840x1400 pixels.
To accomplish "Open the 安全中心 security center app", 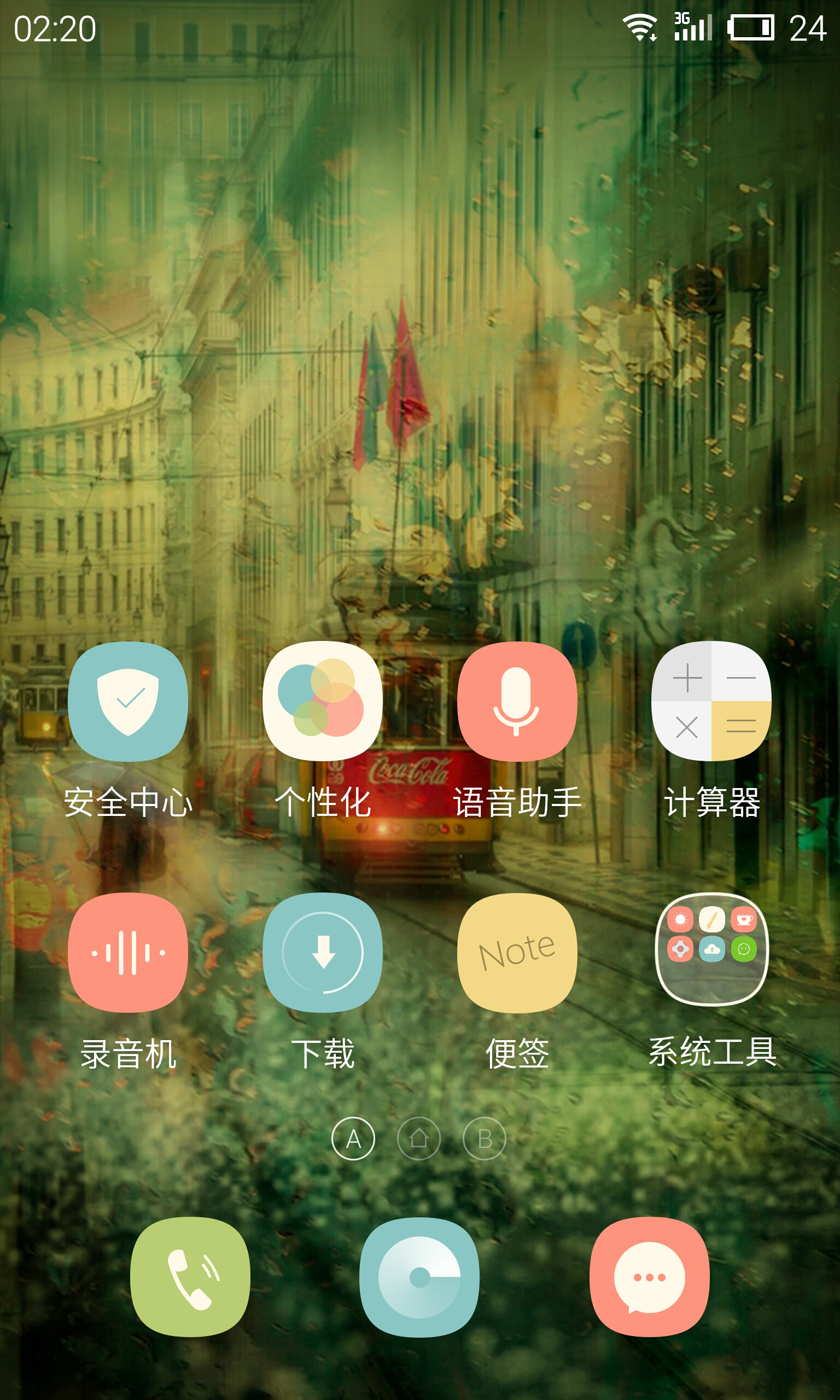I will [x=128, y=702].
